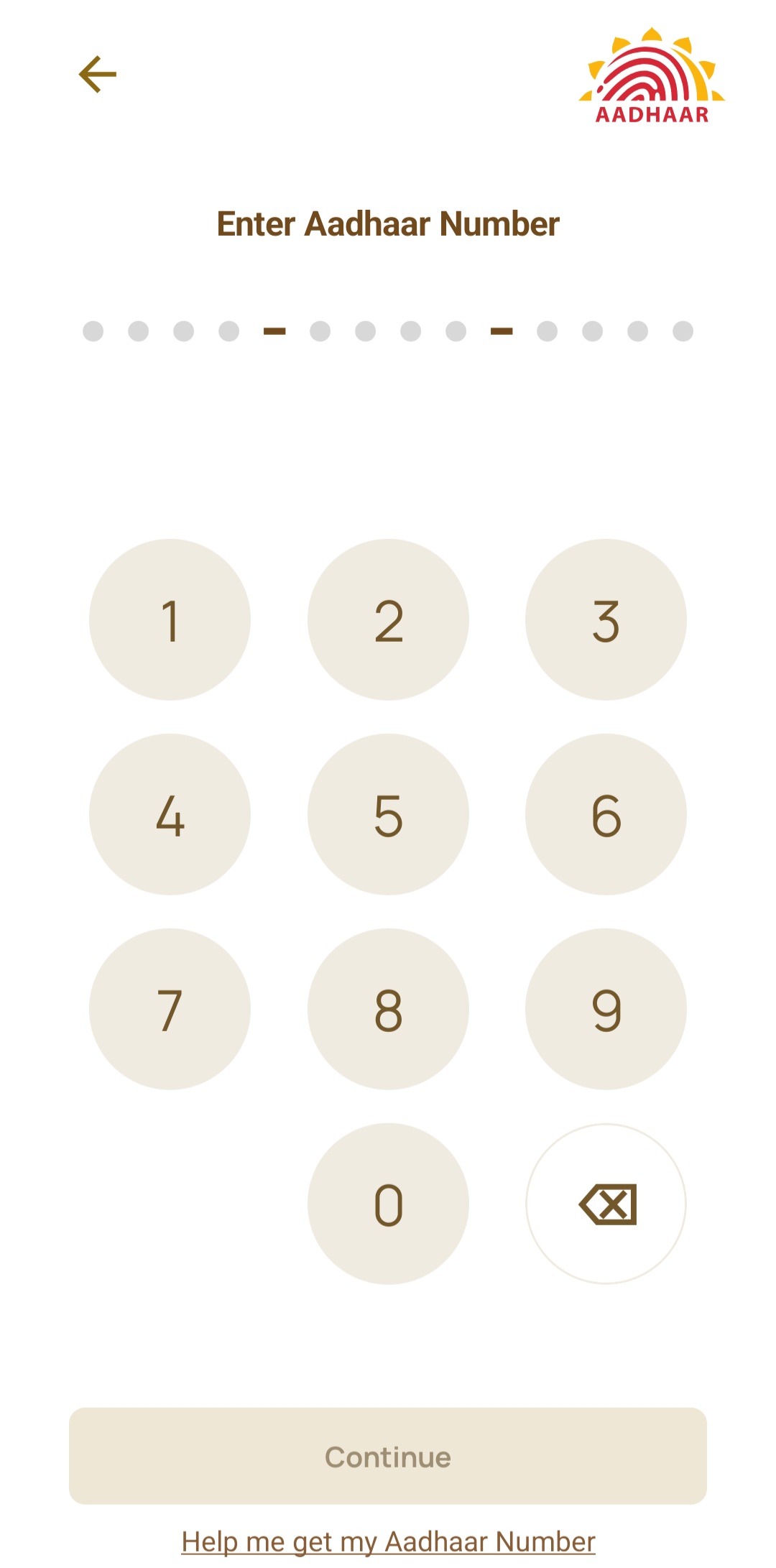The image size is (776, 1568).
Task: Input the number 4
Action: point(170,814)
